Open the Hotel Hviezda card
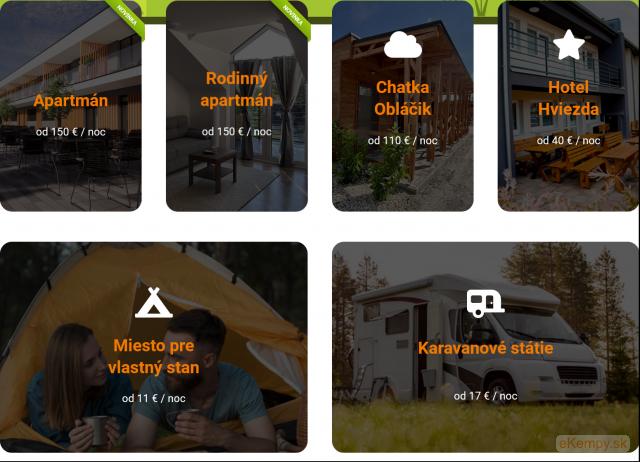 [568, 98]
